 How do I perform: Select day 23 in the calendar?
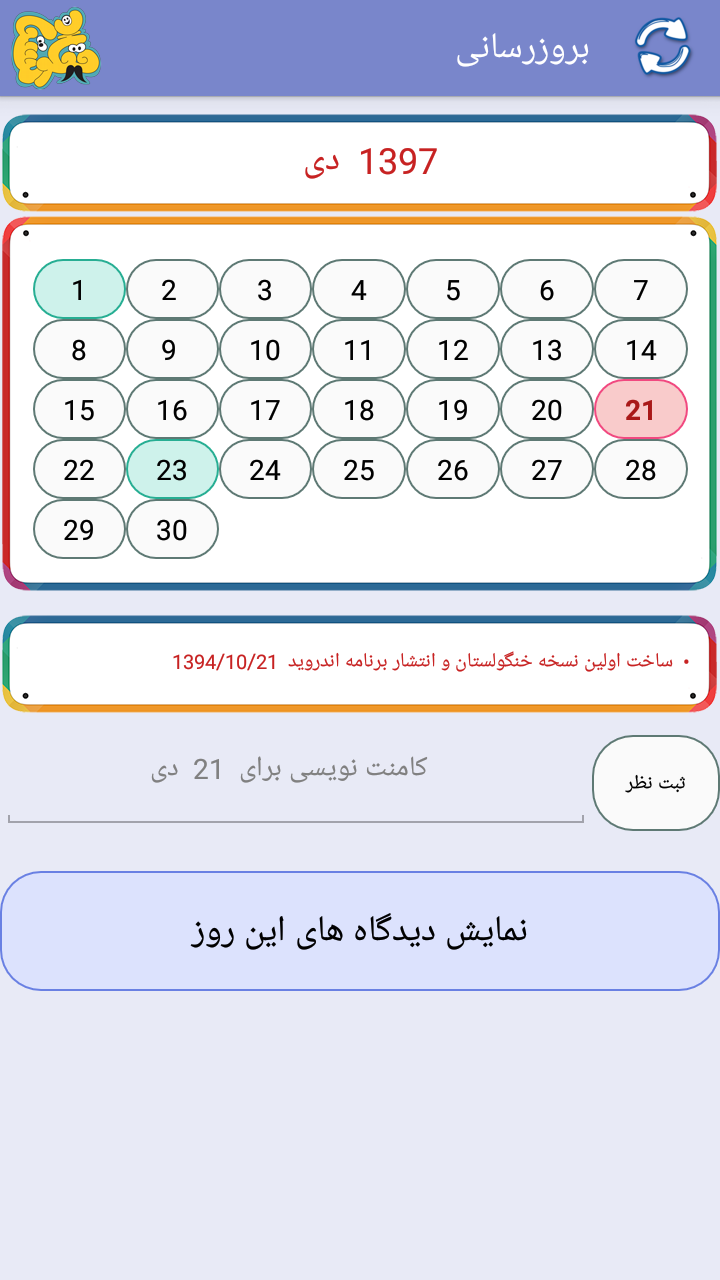tap(172, 470)
